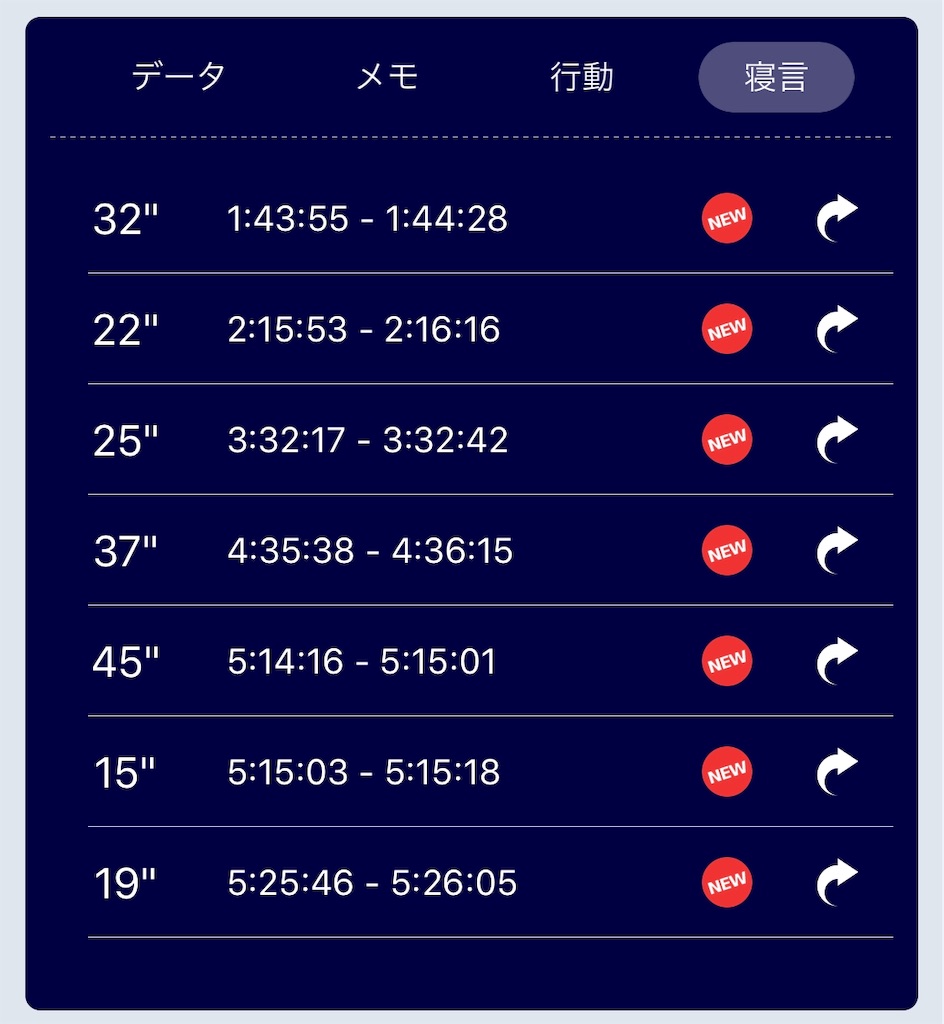Select the 寝言 tab
Image resolution: width=944 pixels, height=1024 pixels.
pos(775,77)
